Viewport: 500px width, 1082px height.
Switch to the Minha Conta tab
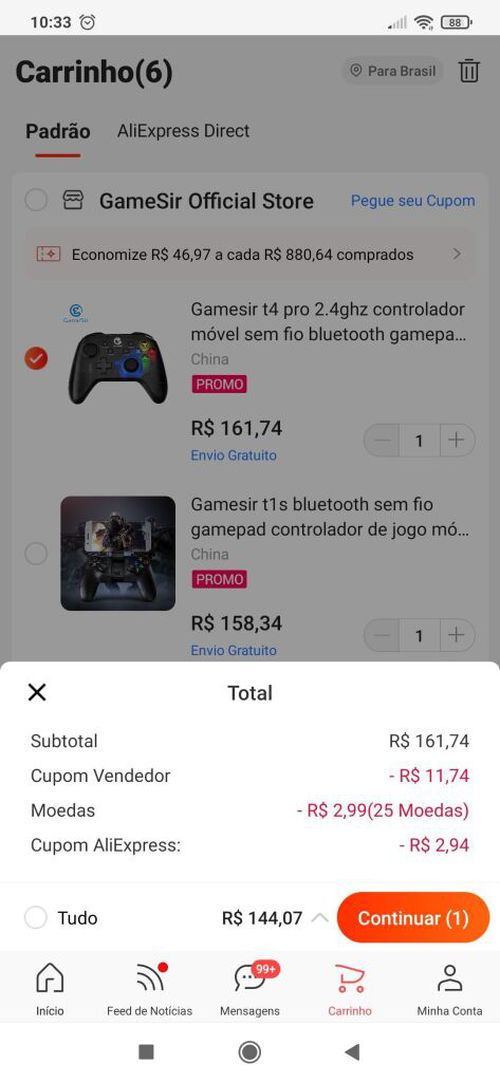coord(450,990)
